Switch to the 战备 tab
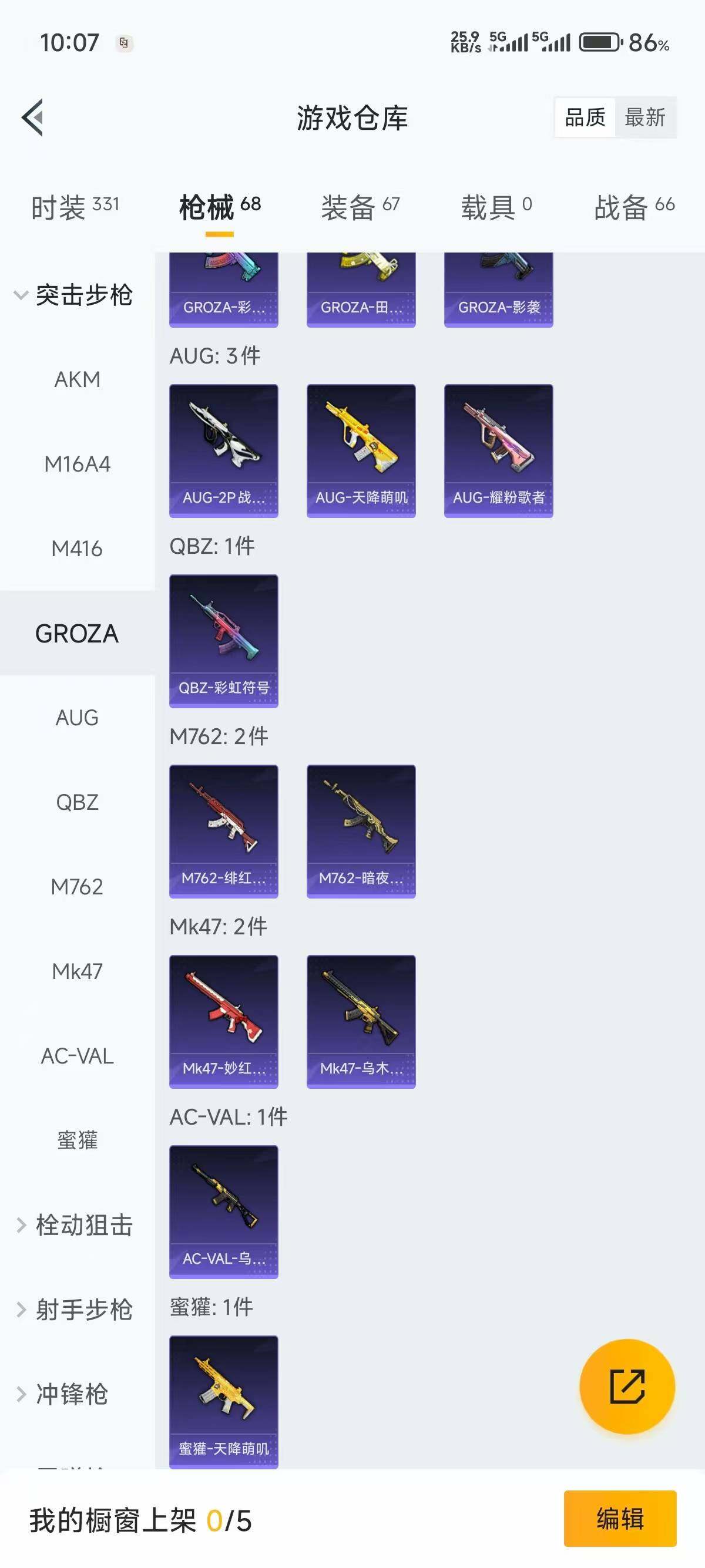Viewport: 705px width, 1568px height. 634,207
